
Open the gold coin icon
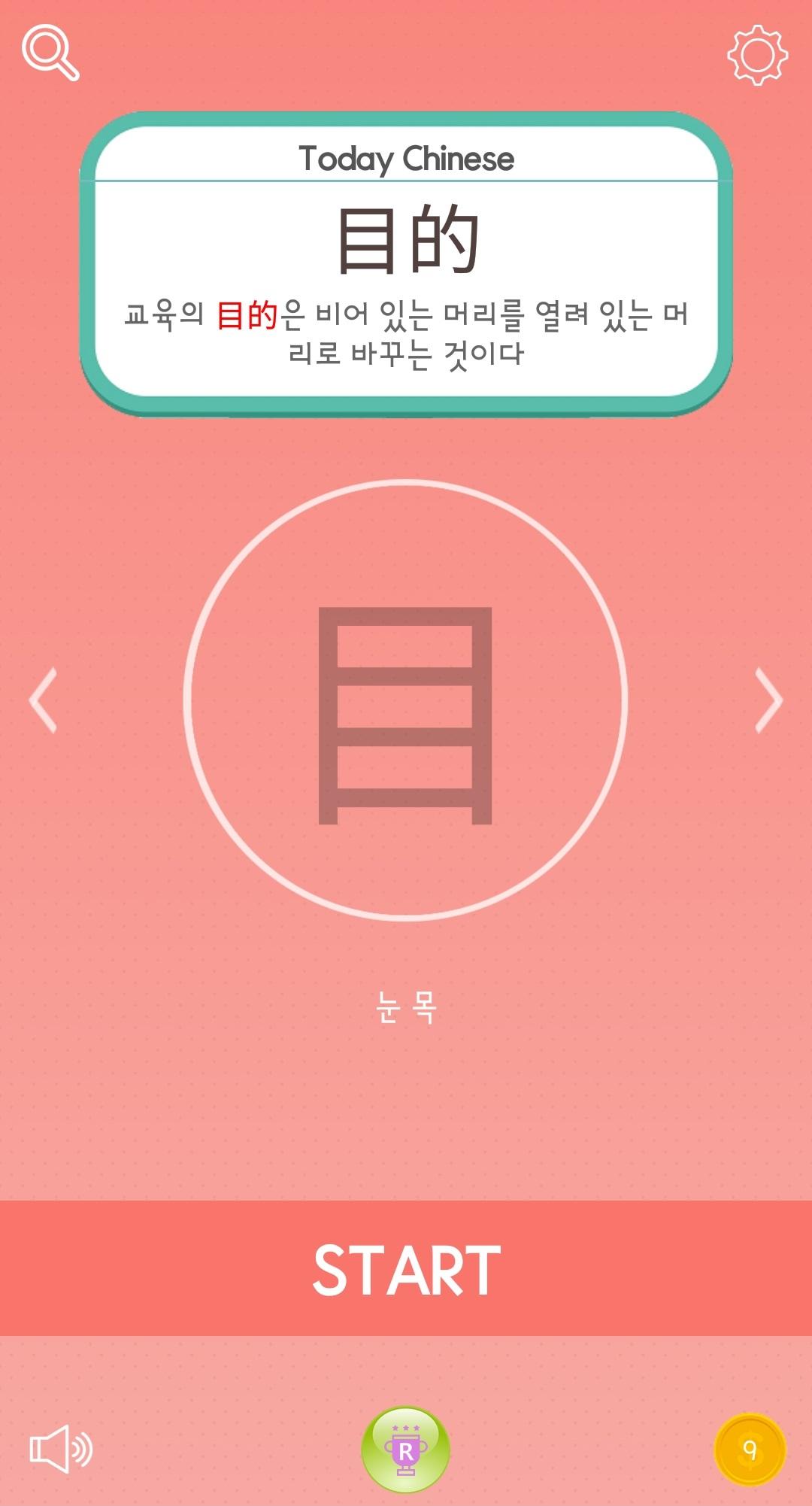(750, 1450)
